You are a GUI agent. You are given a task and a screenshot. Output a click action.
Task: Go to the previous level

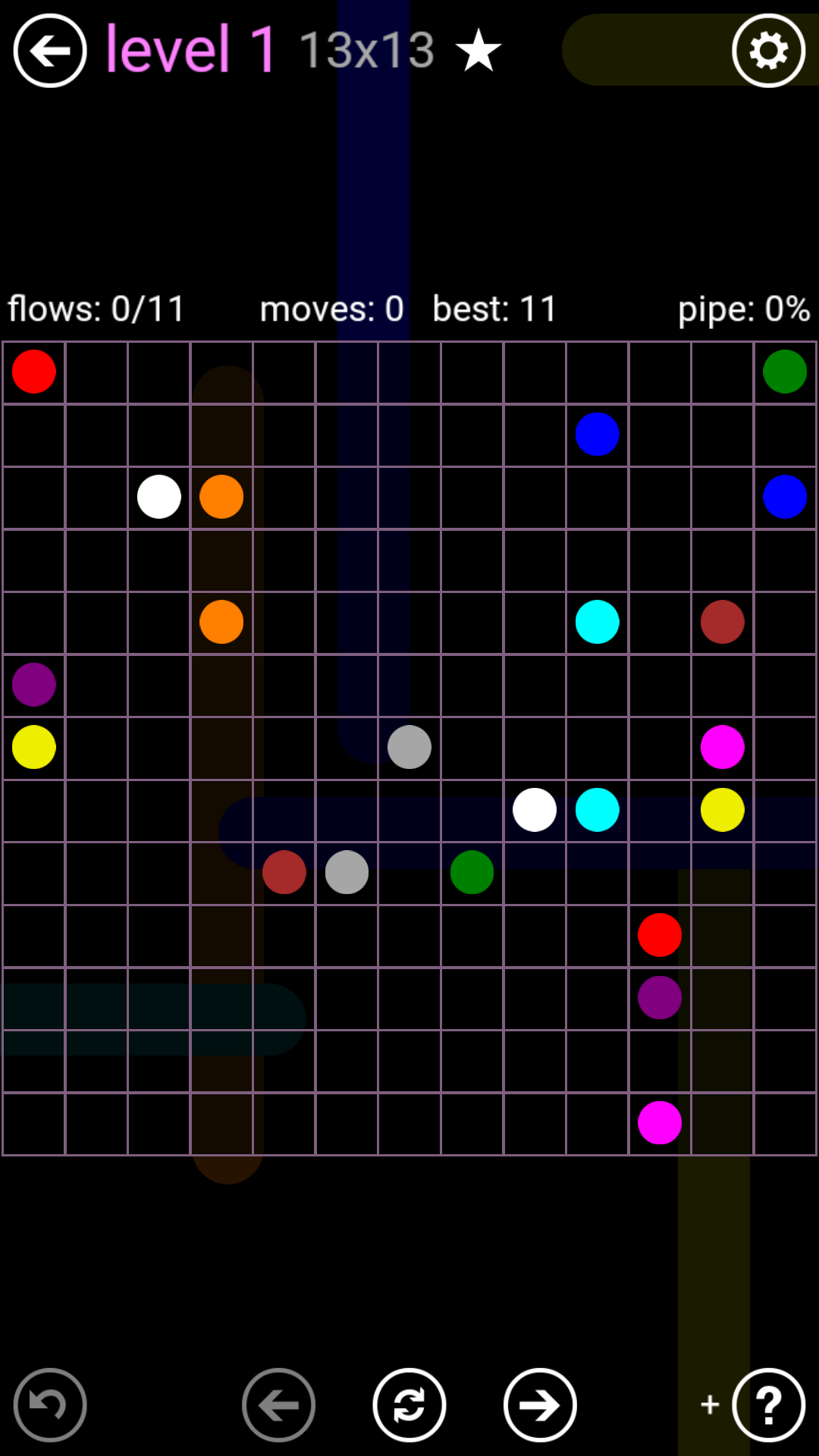(278, 1405)
